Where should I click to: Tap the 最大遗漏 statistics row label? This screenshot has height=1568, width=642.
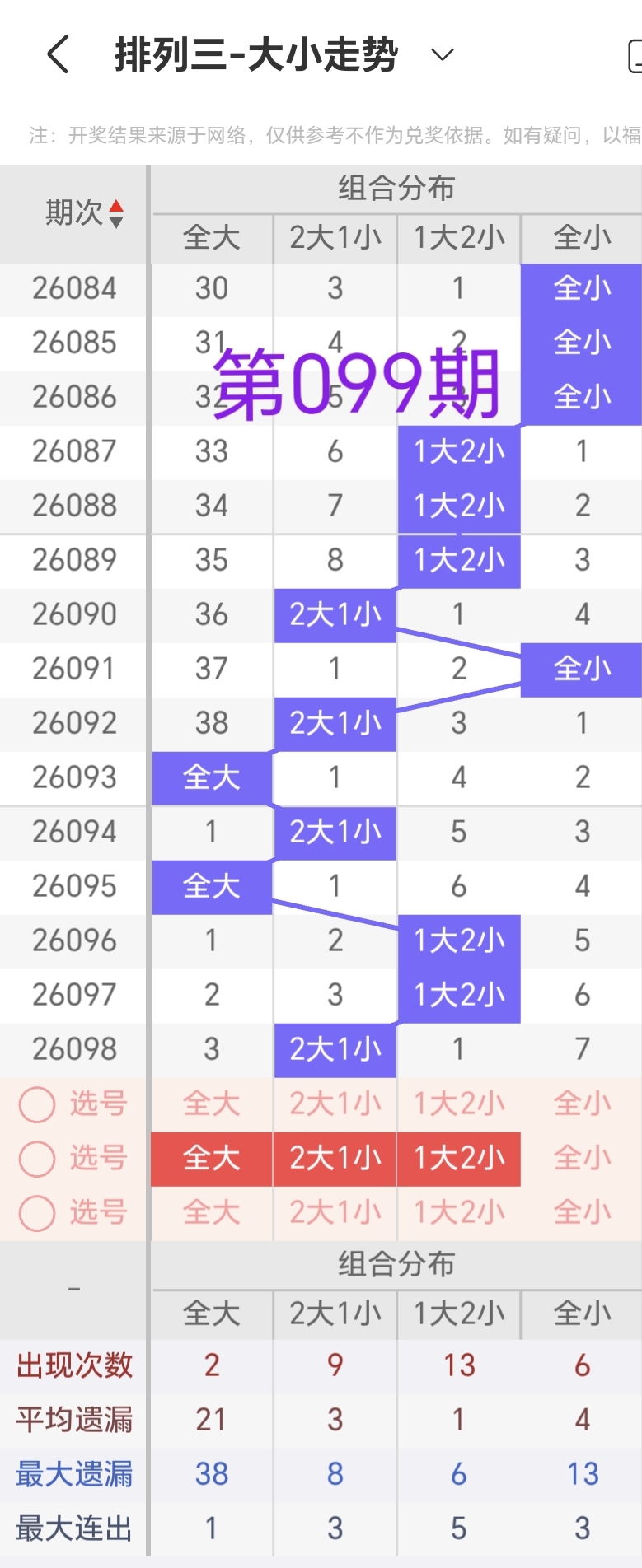pyautogui.click(x=73, y=1473)
